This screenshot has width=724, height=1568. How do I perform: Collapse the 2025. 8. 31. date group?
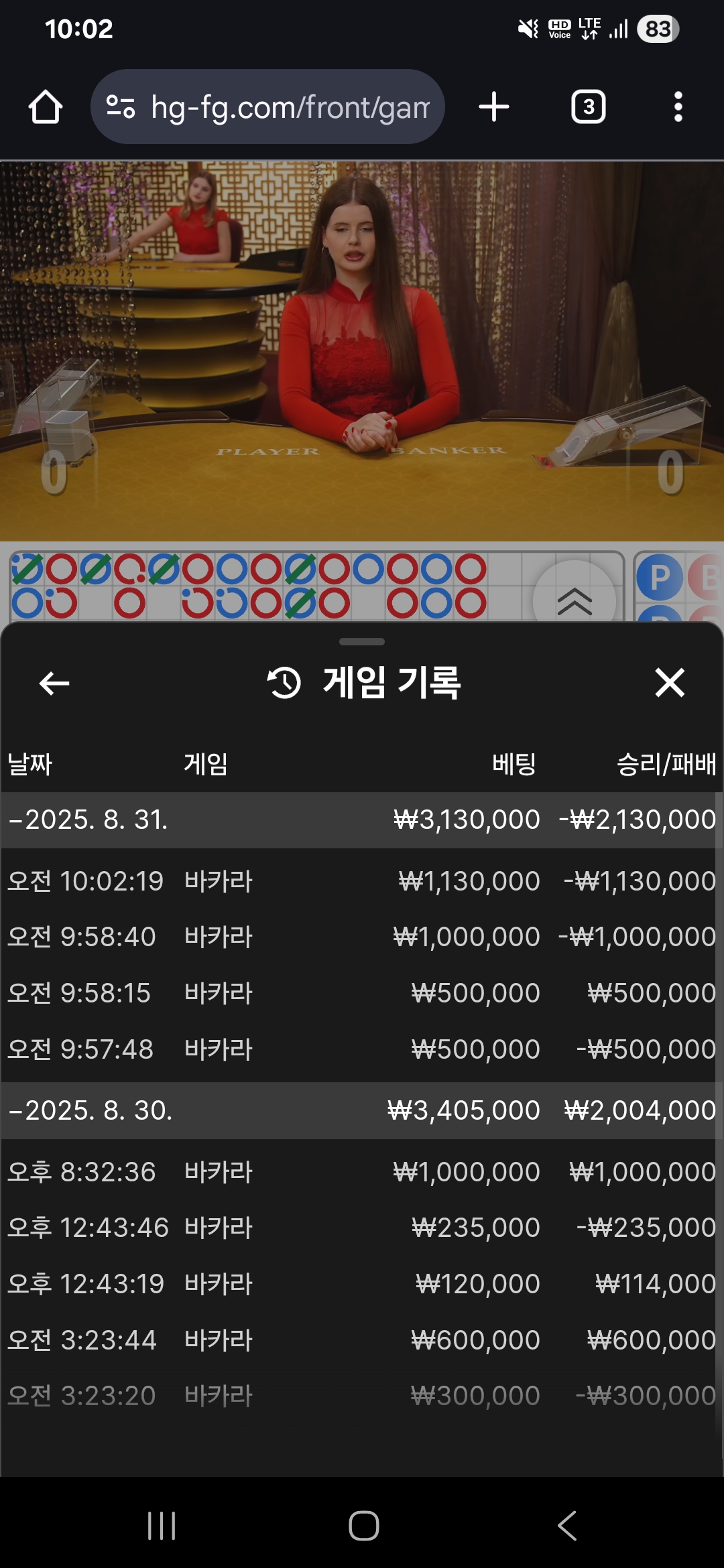click(87, 820)
